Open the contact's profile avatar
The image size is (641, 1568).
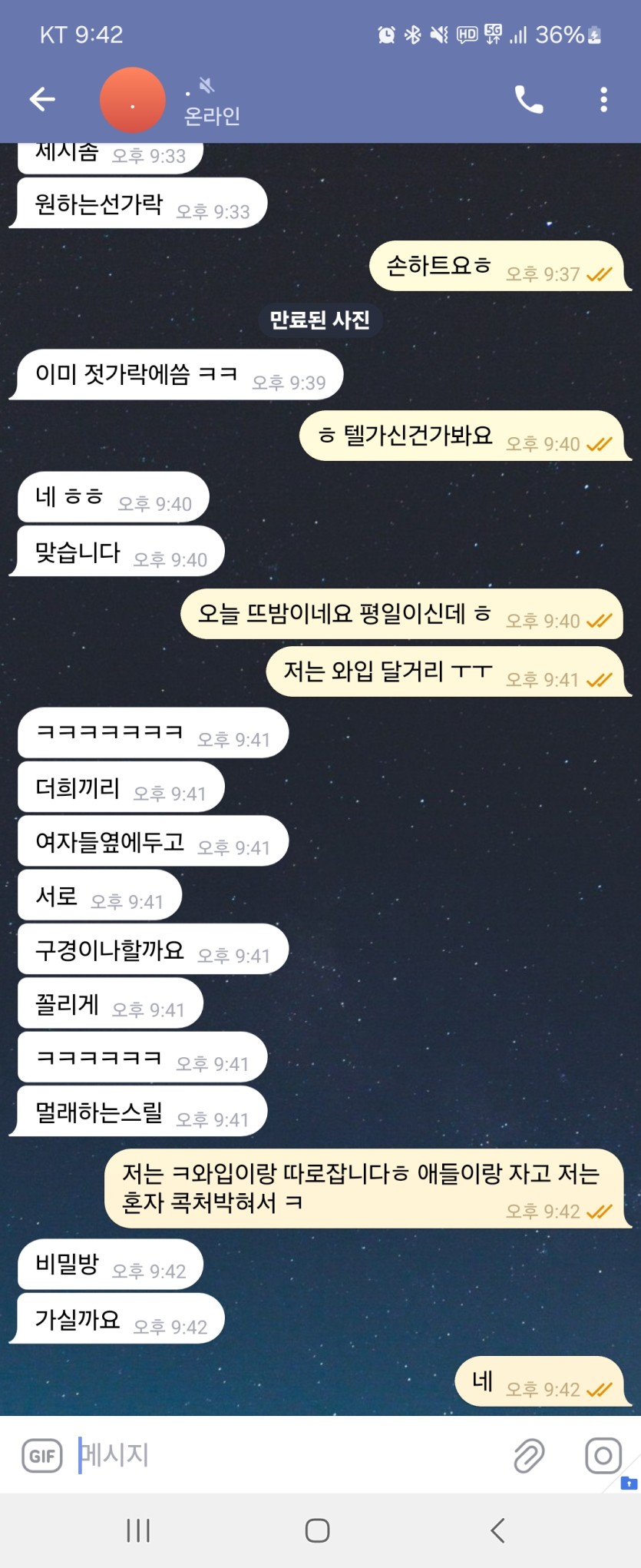(133, 101)
